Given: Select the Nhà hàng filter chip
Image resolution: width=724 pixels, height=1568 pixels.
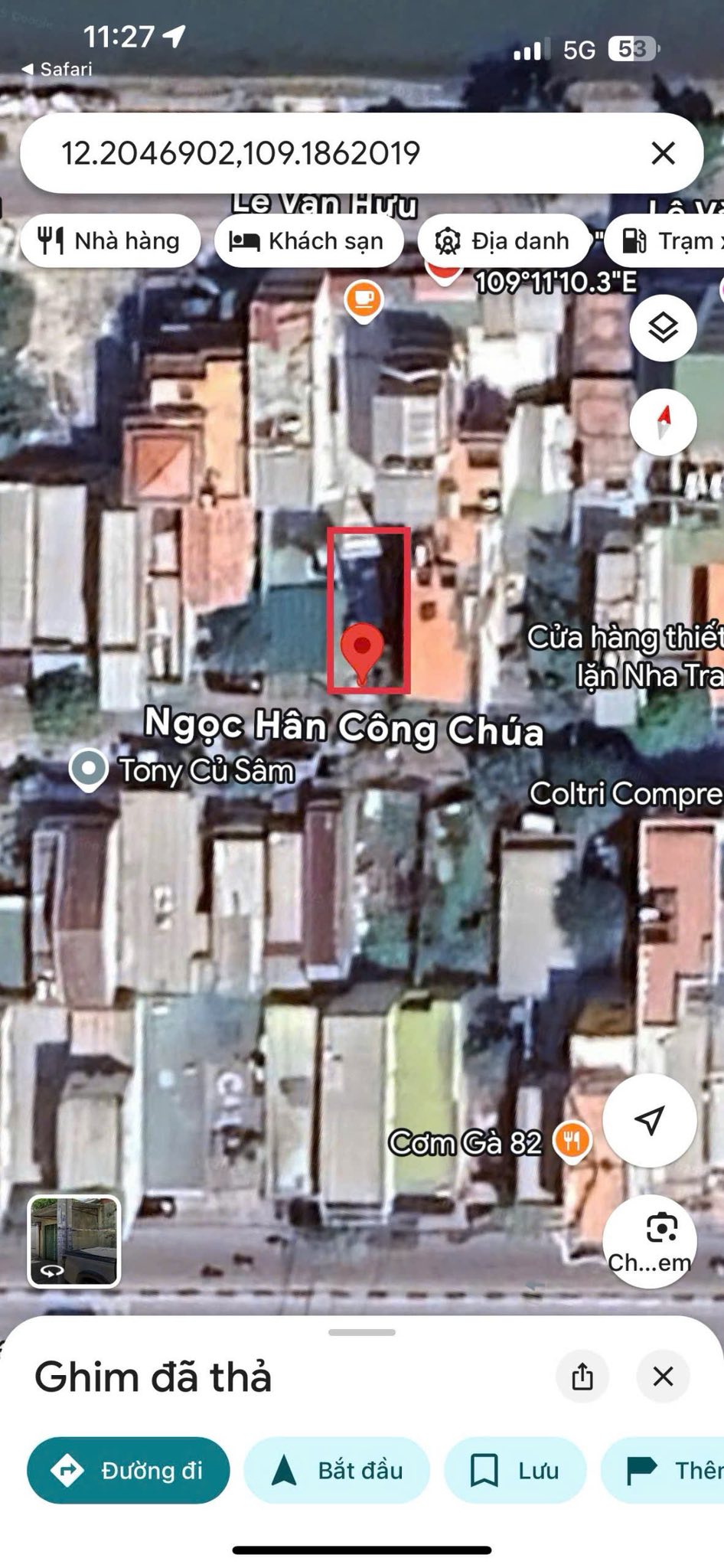Looking at the screenshot, I should point(109,241).
